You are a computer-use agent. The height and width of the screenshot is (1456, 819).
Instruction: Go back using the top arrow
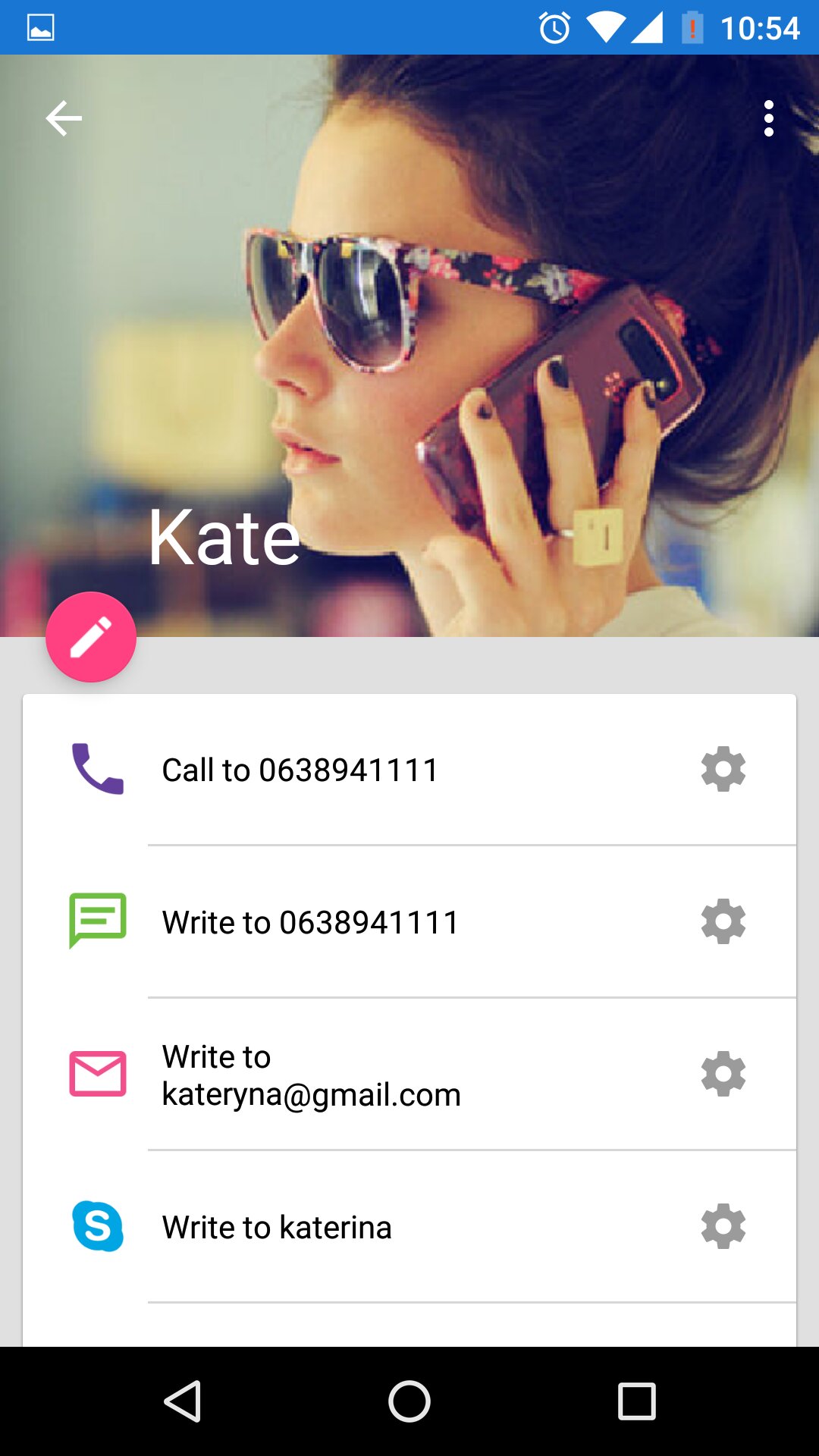pyautogui.click(x=64, y=118)
